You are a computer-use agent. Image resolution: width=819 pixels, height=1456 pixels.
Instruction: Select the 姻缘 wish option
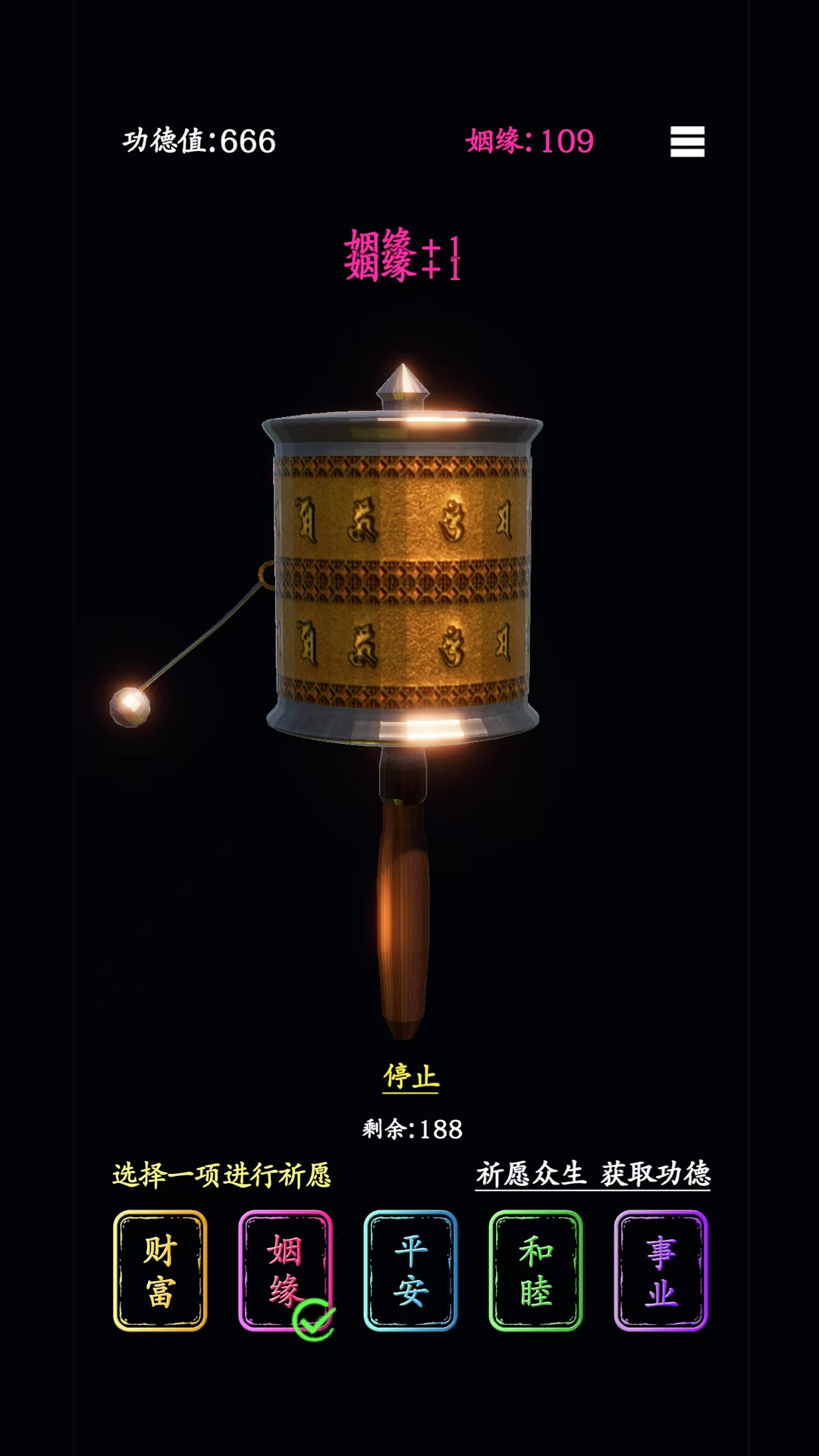[285, 1270]
